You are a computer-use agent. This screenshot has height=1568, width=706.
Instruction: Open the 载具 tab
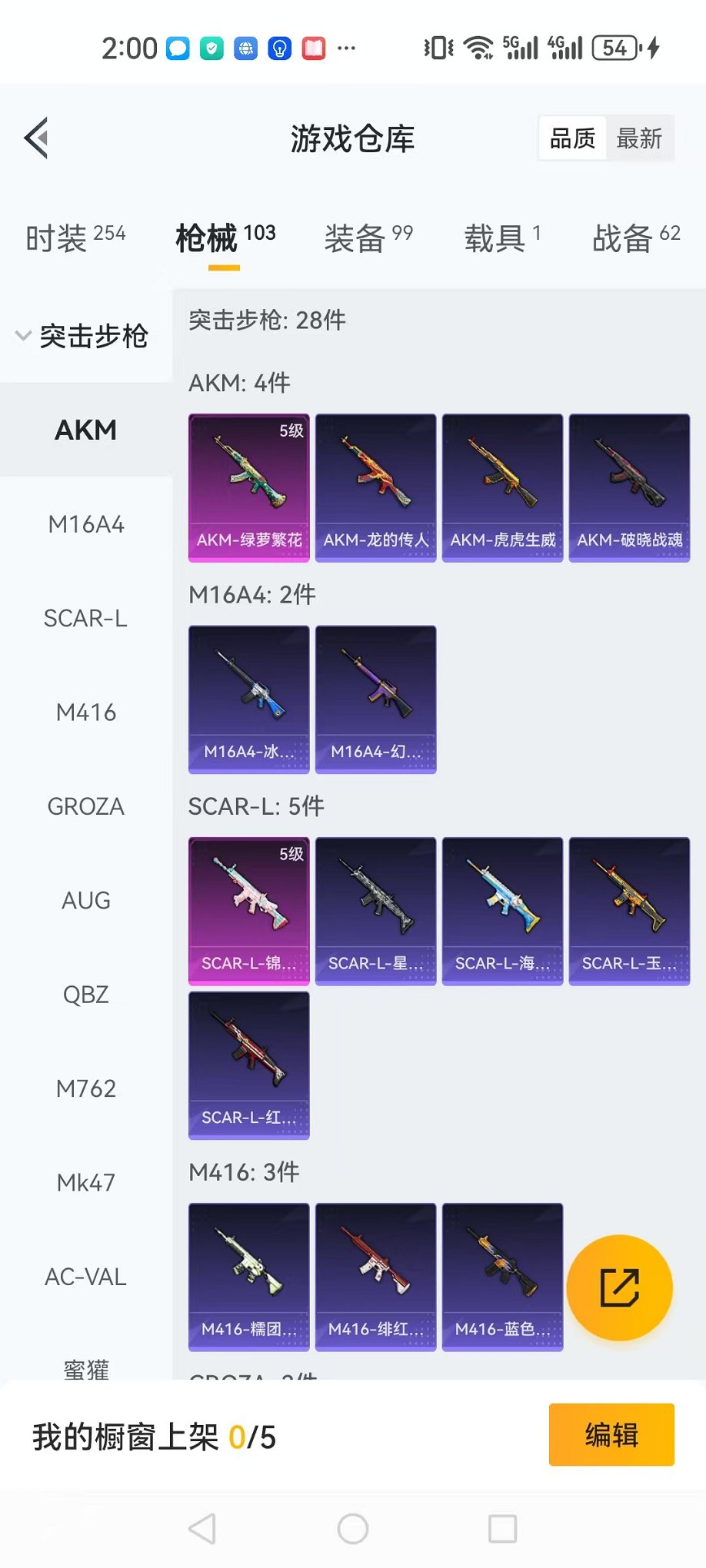pos(502,238)
